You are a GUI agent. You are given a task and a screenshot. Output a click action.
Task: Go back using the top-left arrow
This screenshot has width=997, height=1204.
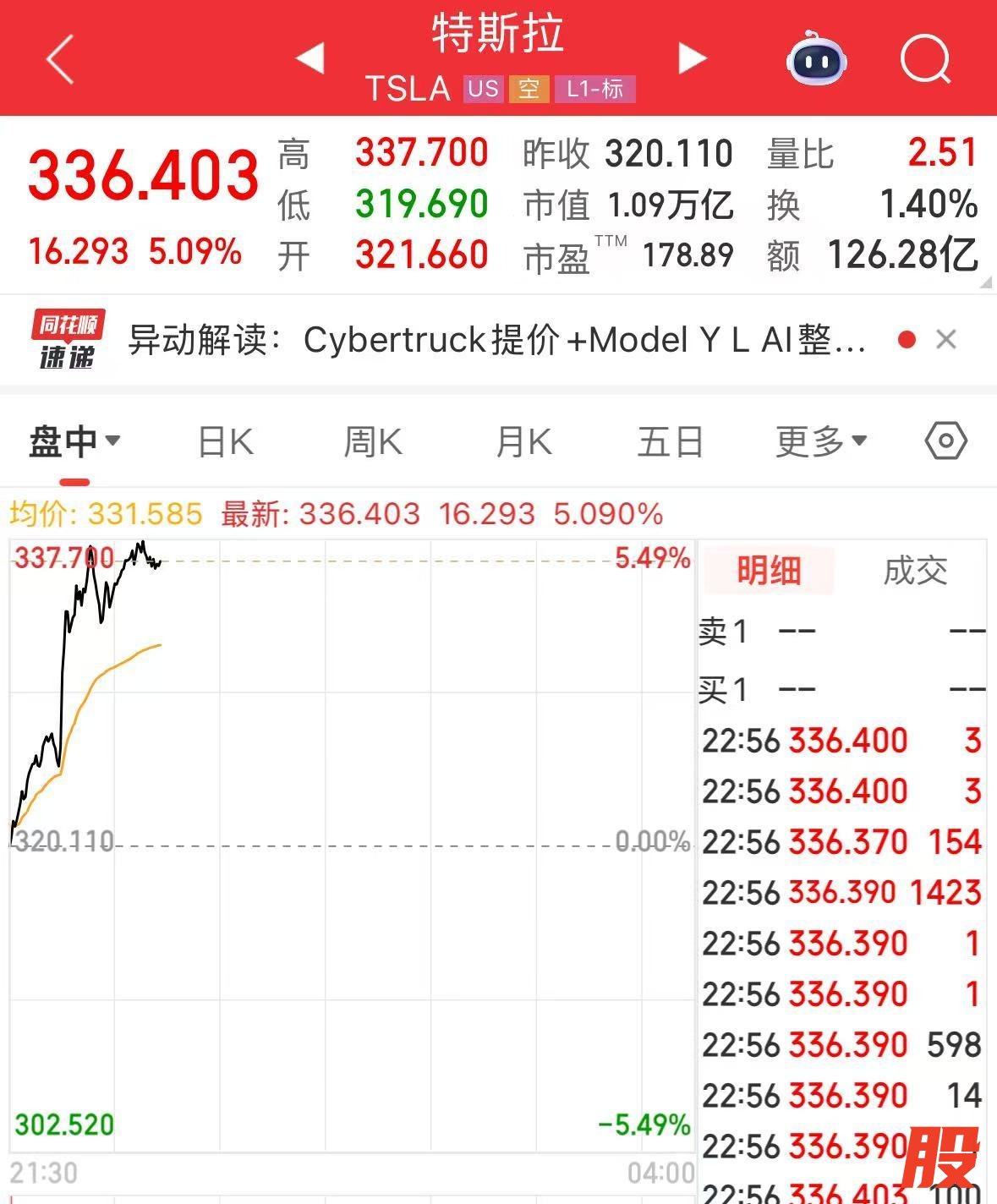point(60,59)
